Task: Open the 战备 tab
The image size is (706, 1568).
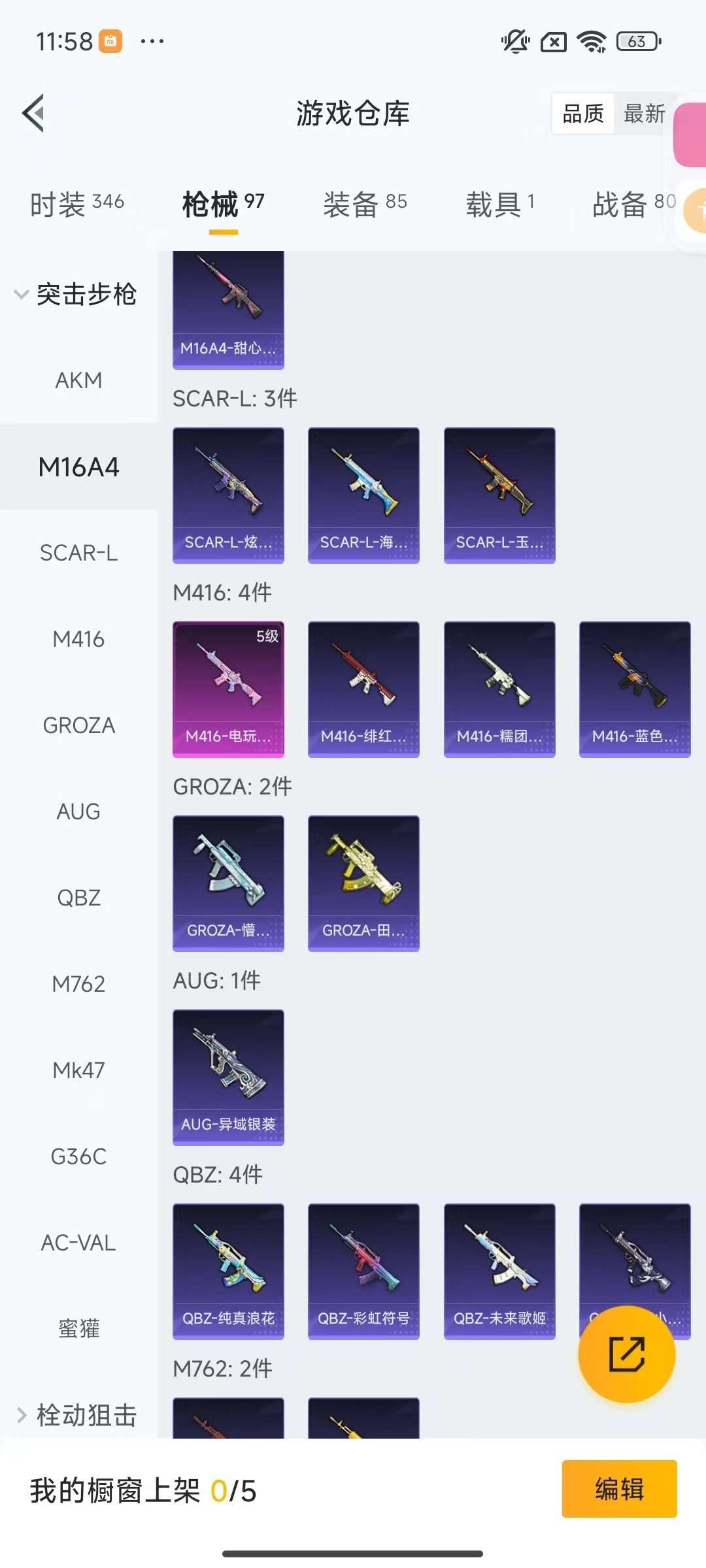Action: (631, 204)
